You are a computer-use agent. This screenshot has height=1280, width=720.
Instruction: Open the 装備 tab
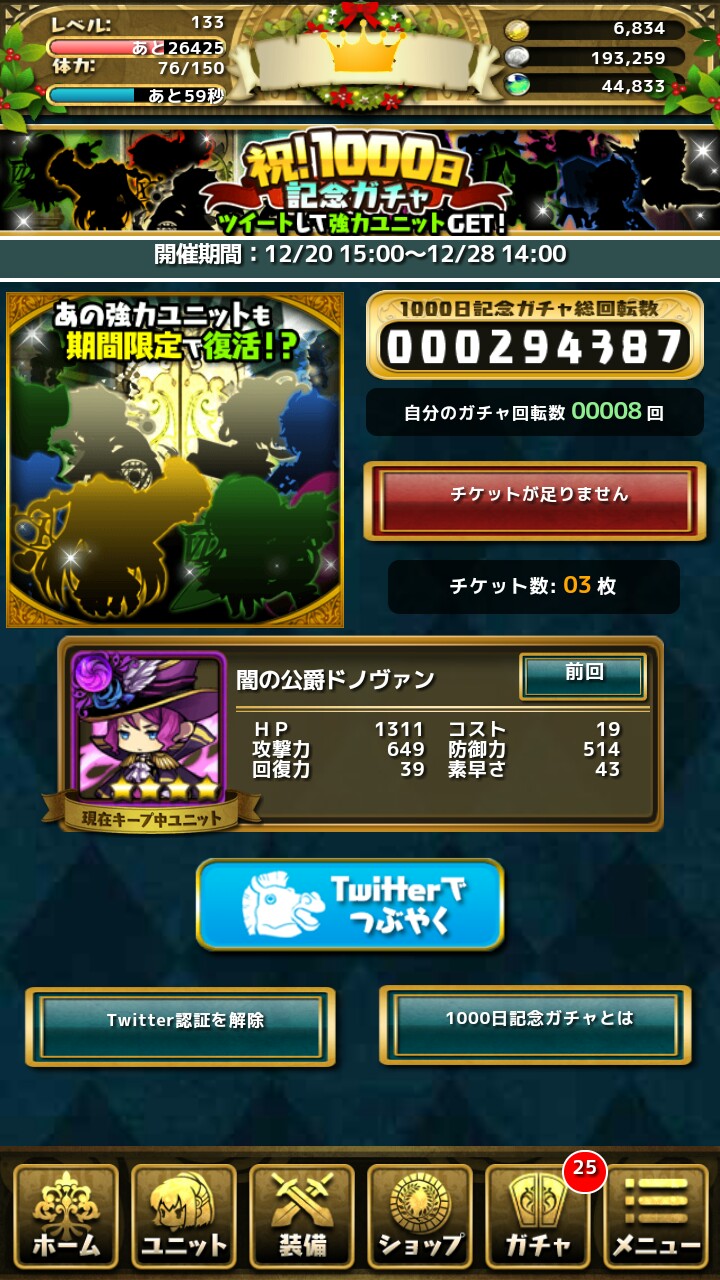301,1217
